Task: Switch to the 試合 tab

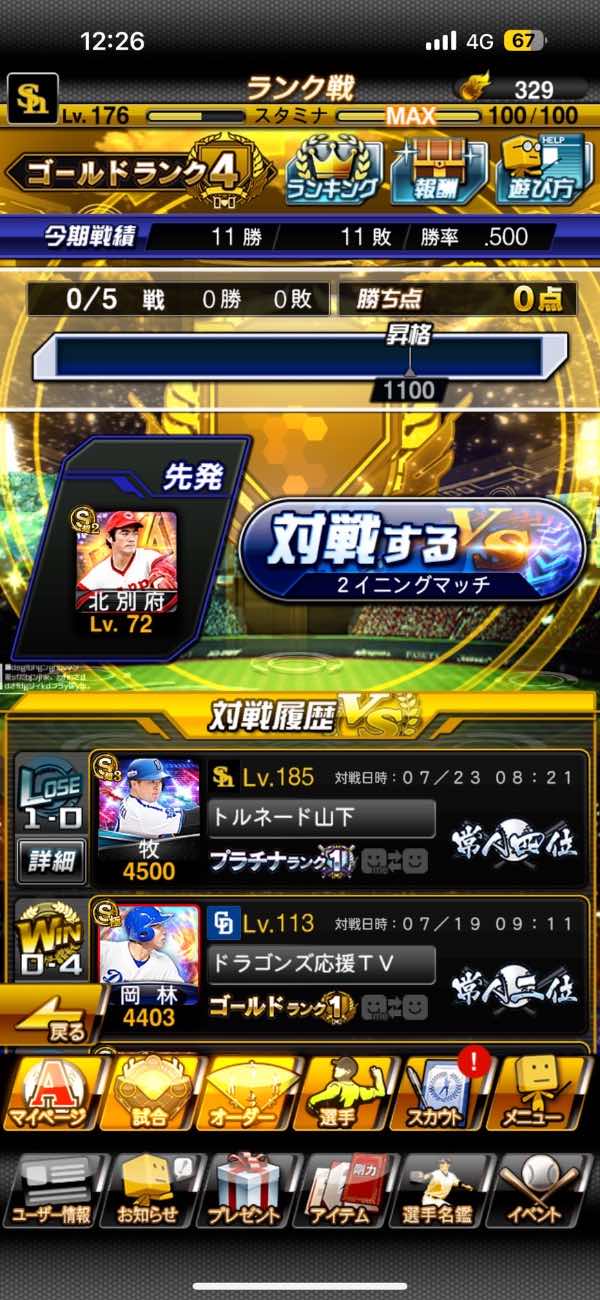Action: (151, 1095)
